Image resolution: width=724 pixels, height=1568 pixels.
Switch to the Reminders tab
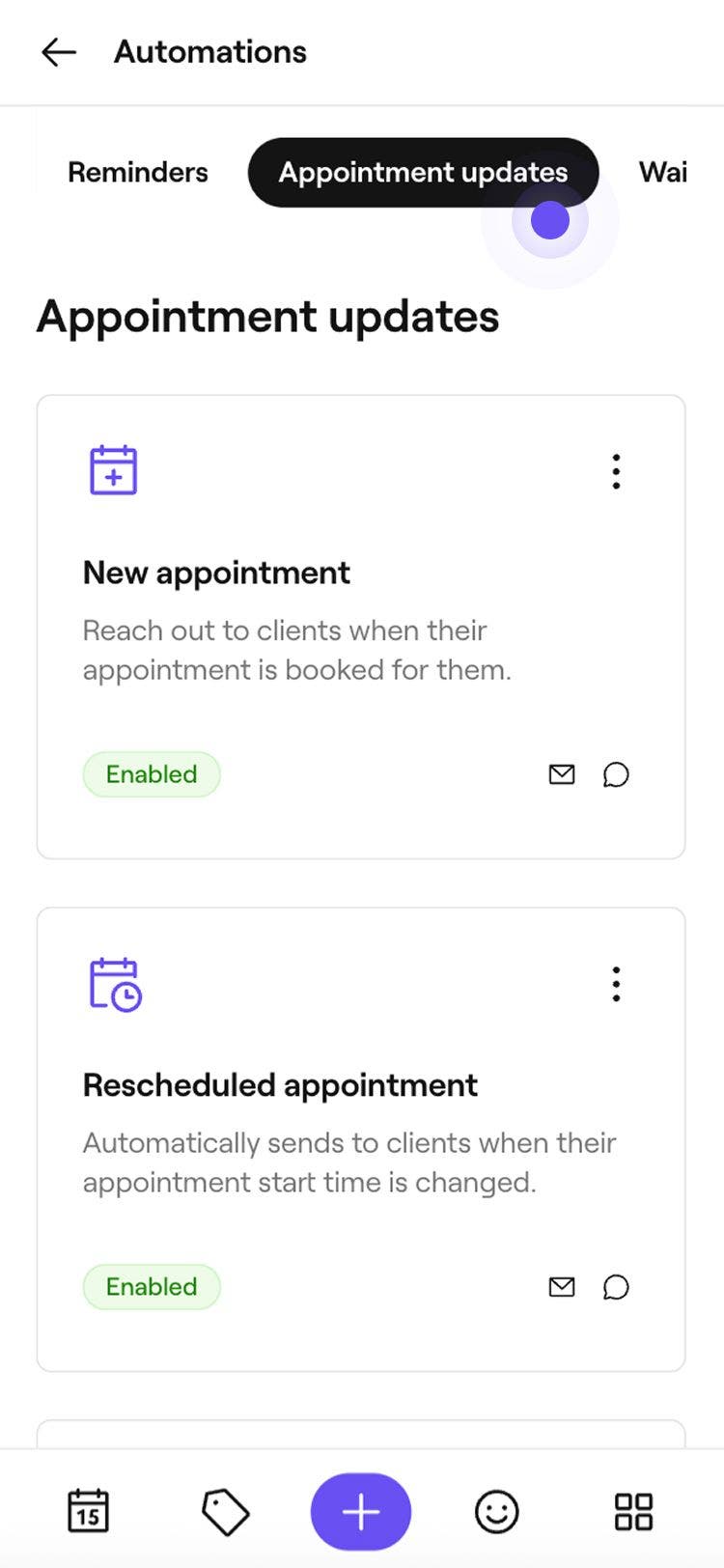tap(137, 172)
